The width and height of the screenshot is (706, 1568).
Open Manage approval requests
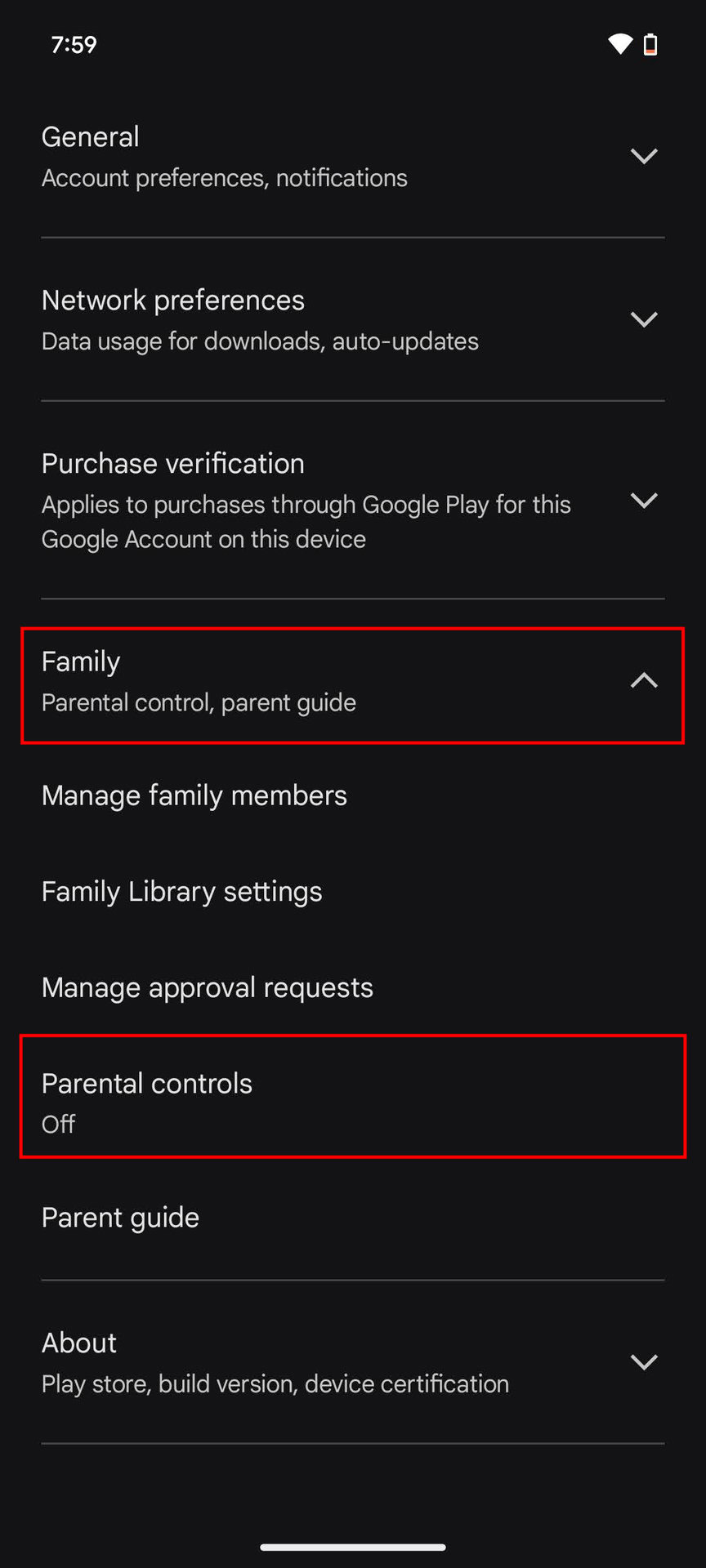pyautogui.click(x=208, y=988)
